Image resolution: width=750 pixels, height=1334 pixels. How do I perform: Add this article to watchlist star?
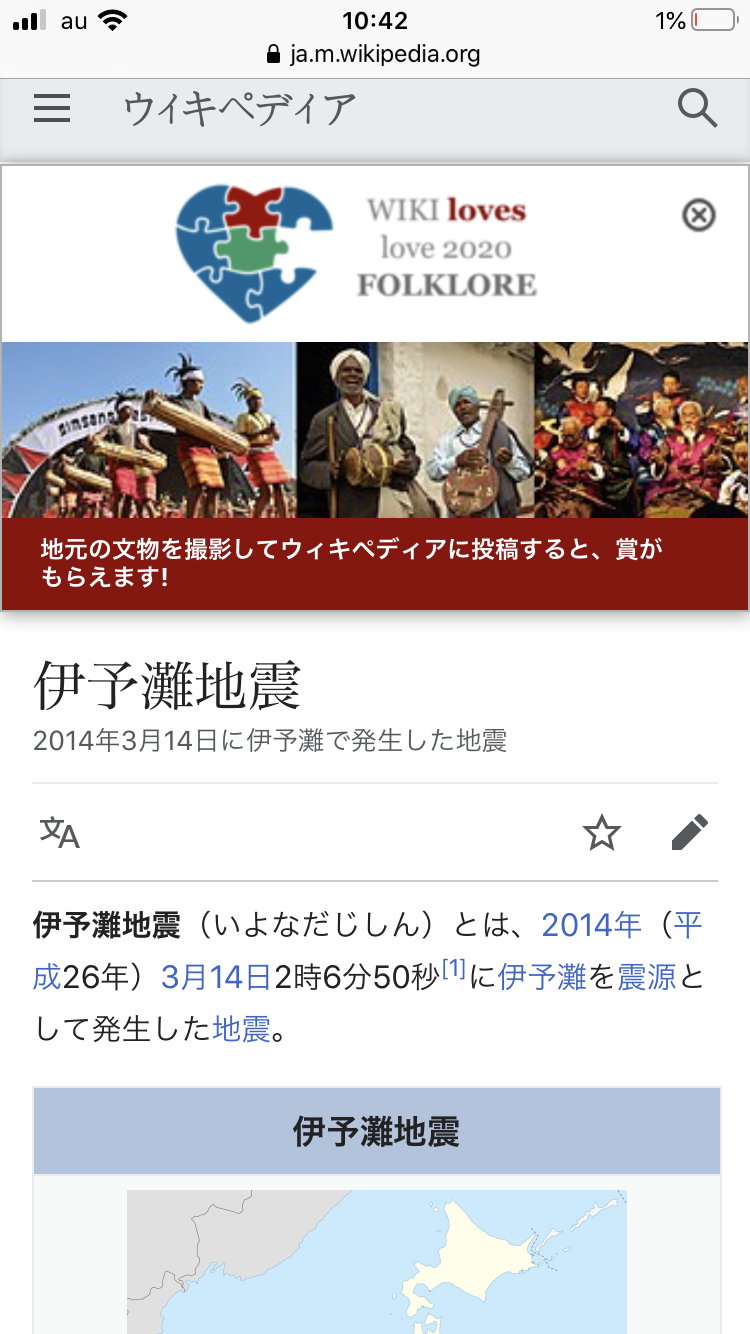pyautogui.click(x=602, y=832)
